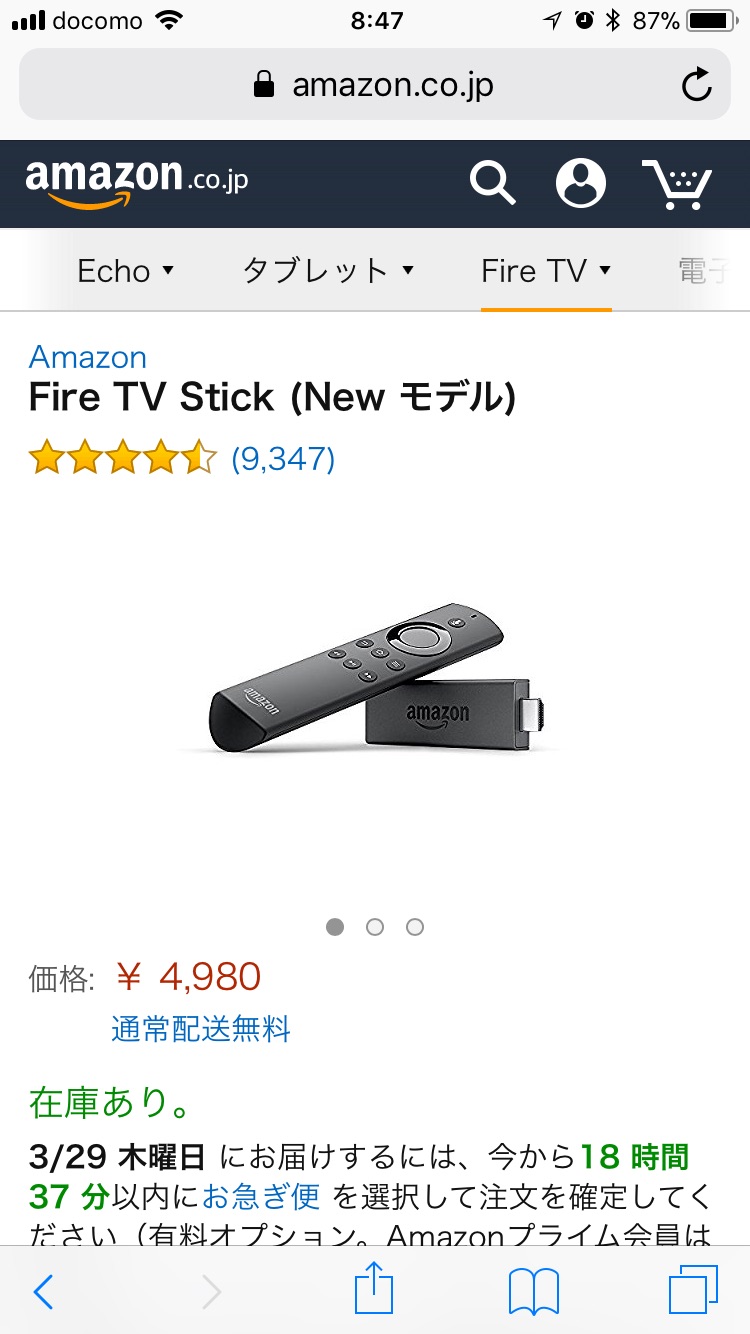Go to Amazon.co.jp home logo

137,181
